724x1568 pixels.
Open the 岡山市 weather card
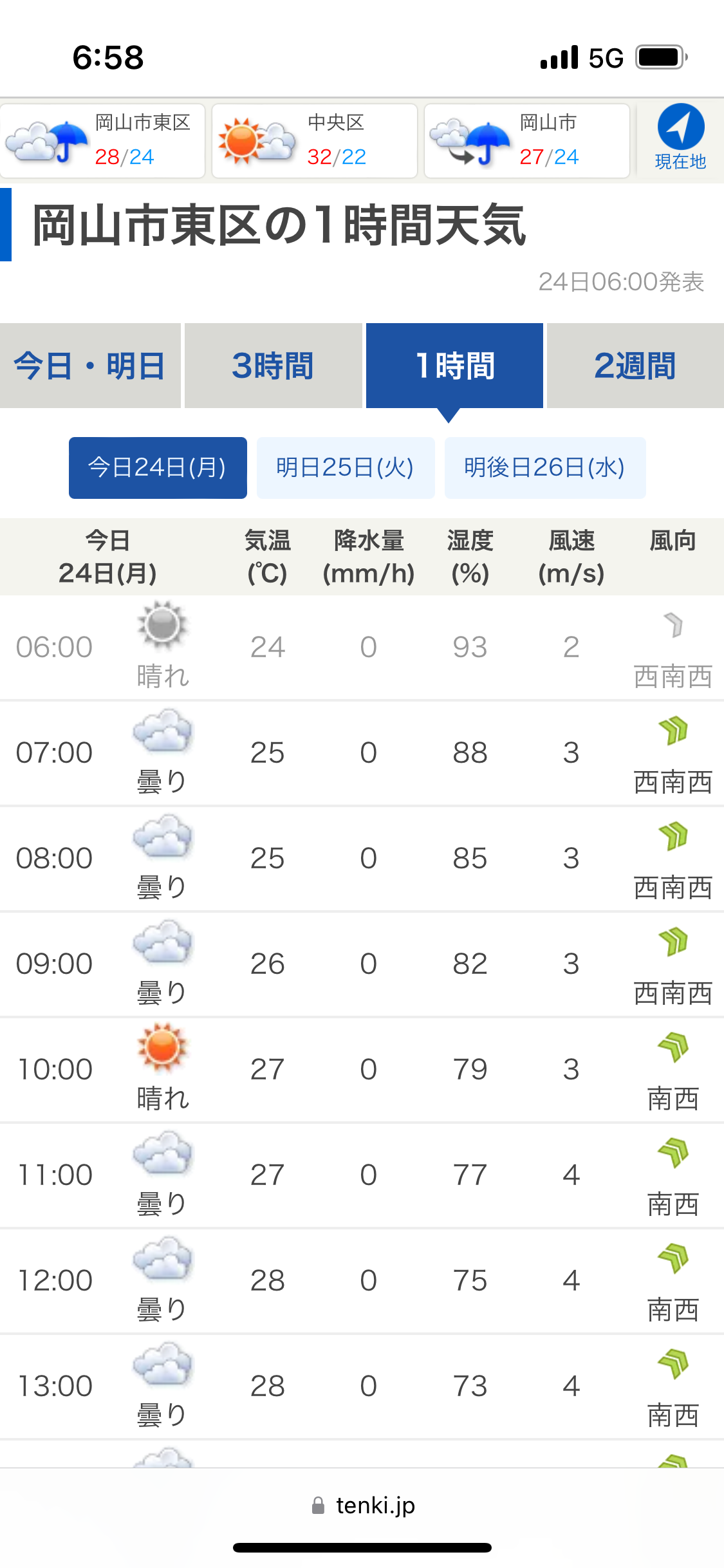(527, 141)
